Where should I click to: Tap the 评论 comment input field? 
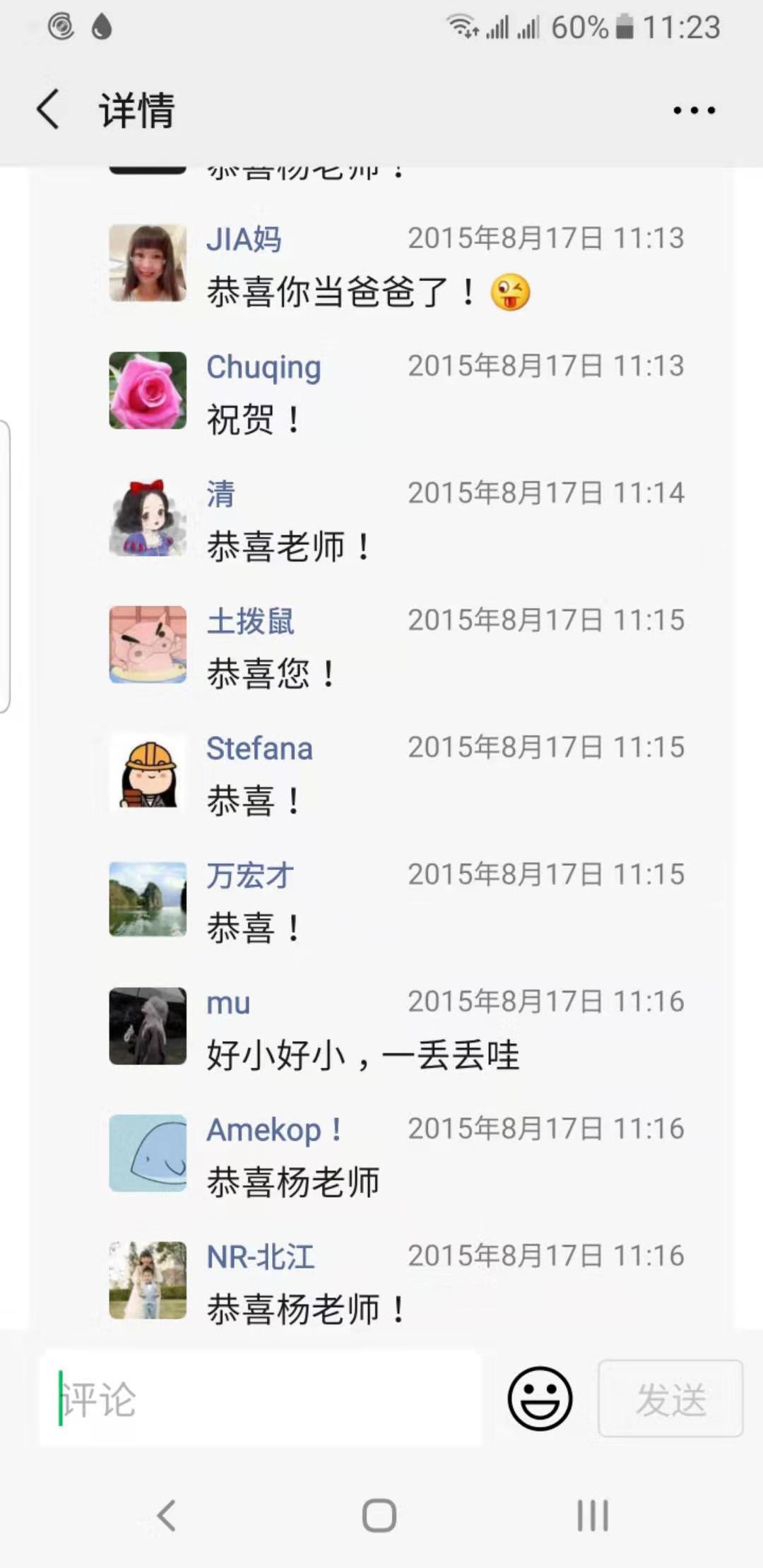click(261, 1399)
